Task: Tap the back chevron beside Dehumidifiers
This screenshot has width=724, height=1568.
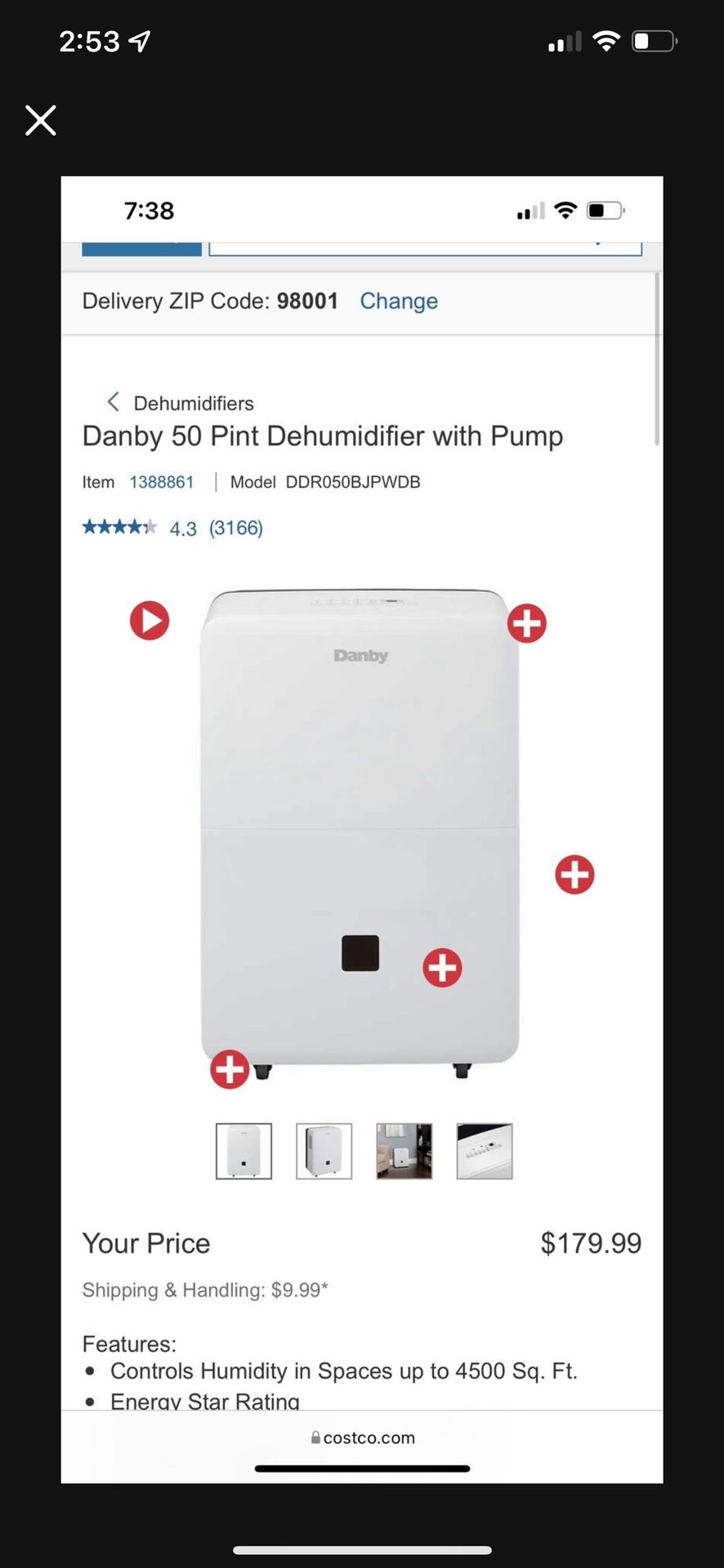Action: coord(114,402)
